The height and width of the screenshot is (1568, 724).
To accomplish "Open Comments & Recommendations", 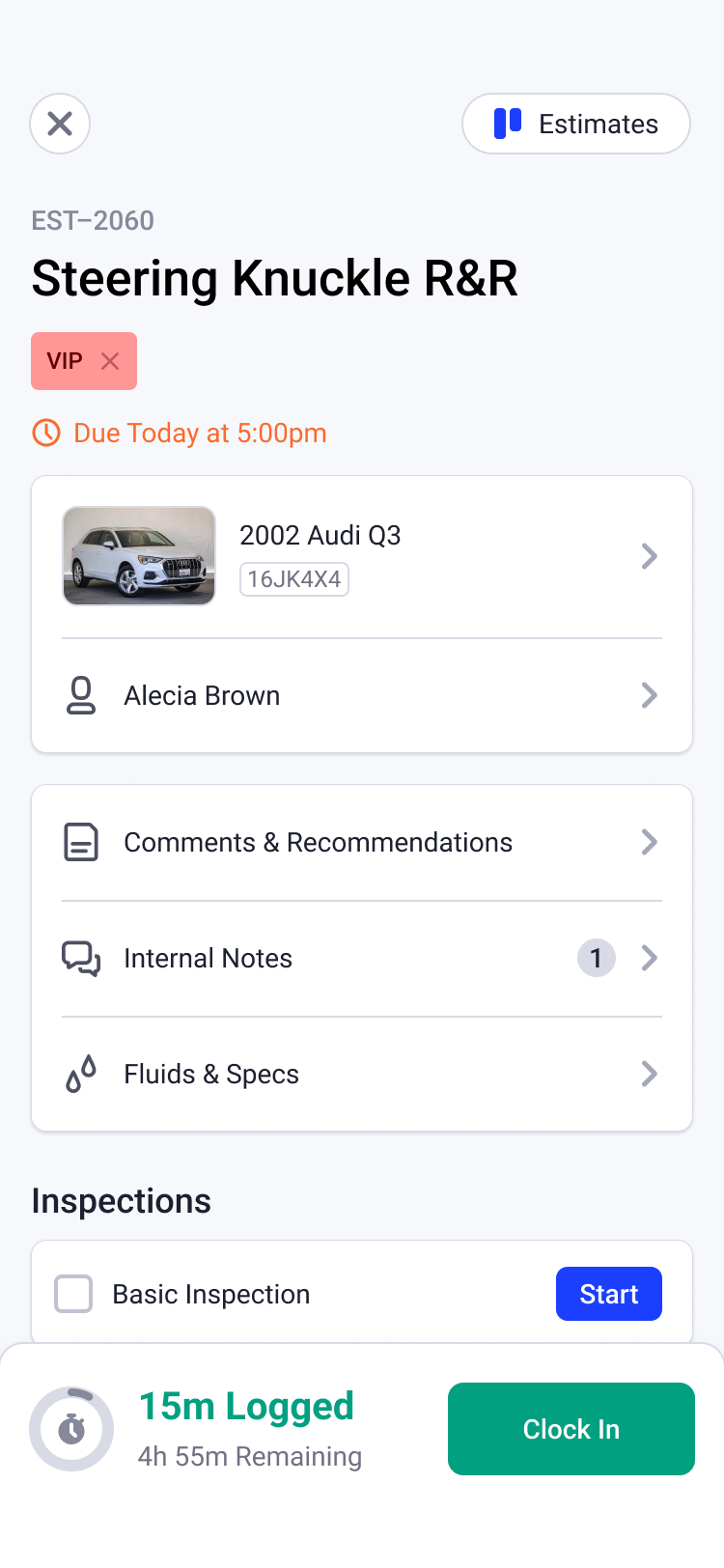I will [362, 843].
